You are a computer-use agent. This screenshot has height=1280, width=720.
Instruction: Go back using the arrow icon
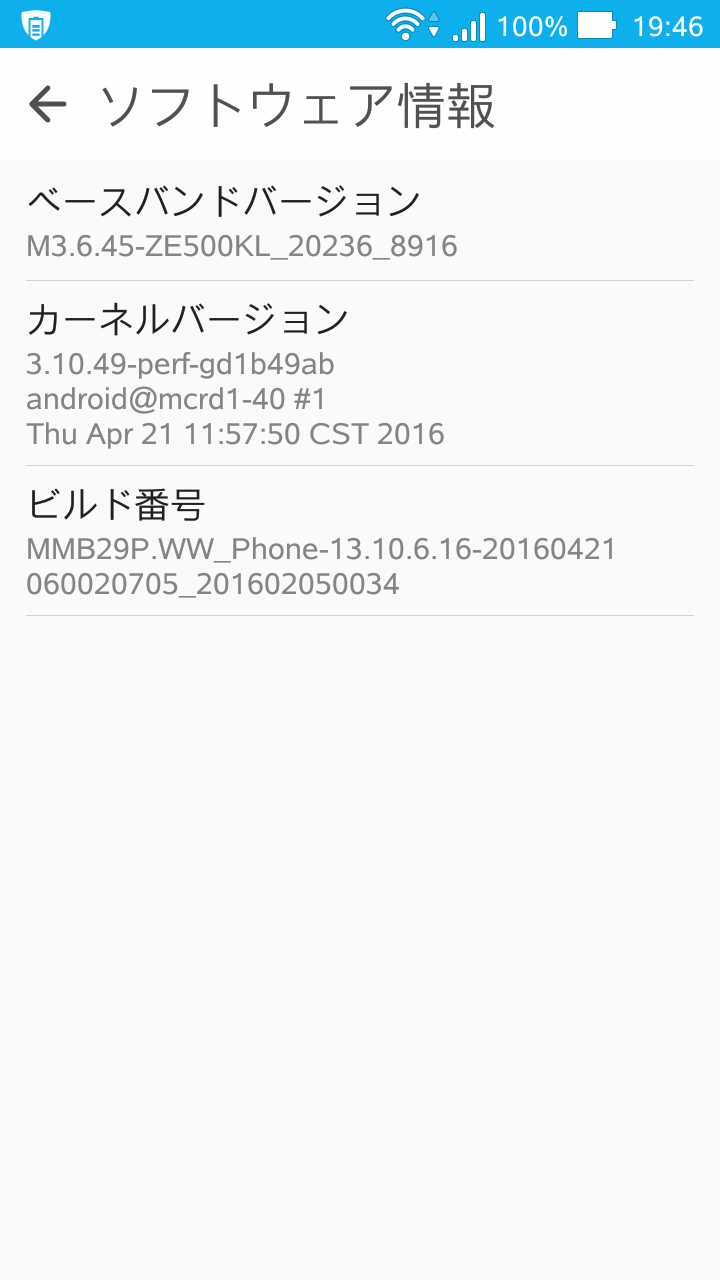[x=47, y=104]
